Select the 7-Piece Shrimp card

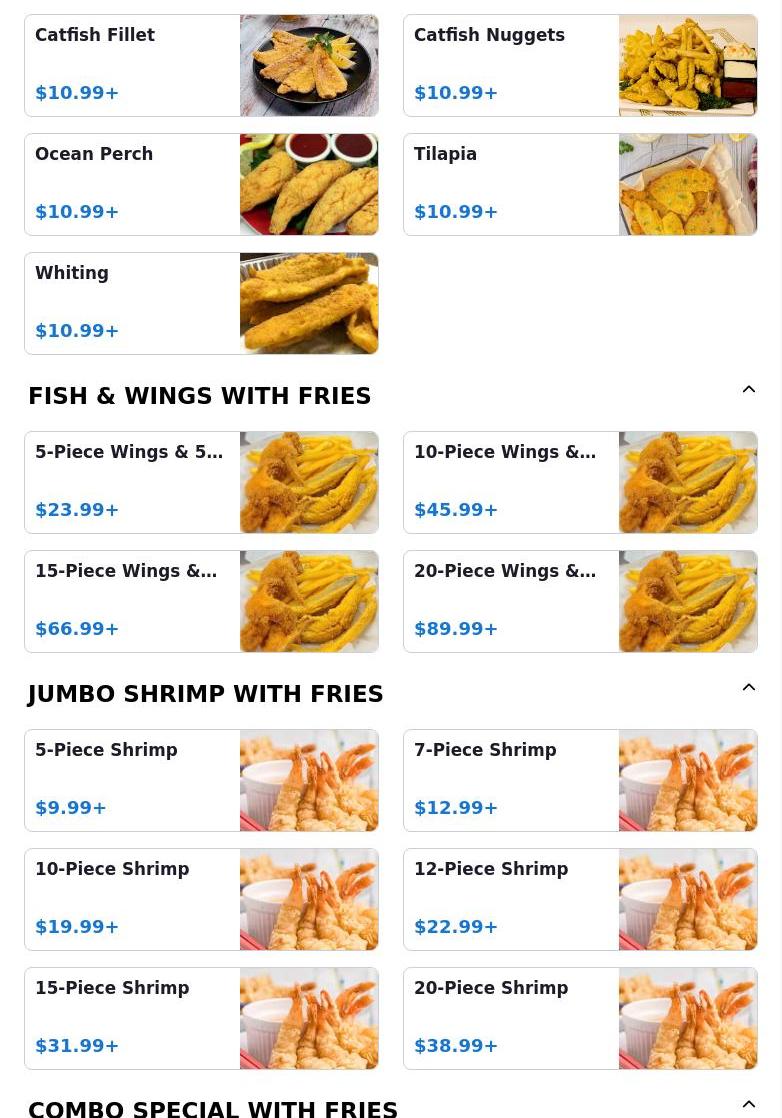[580, 780]
